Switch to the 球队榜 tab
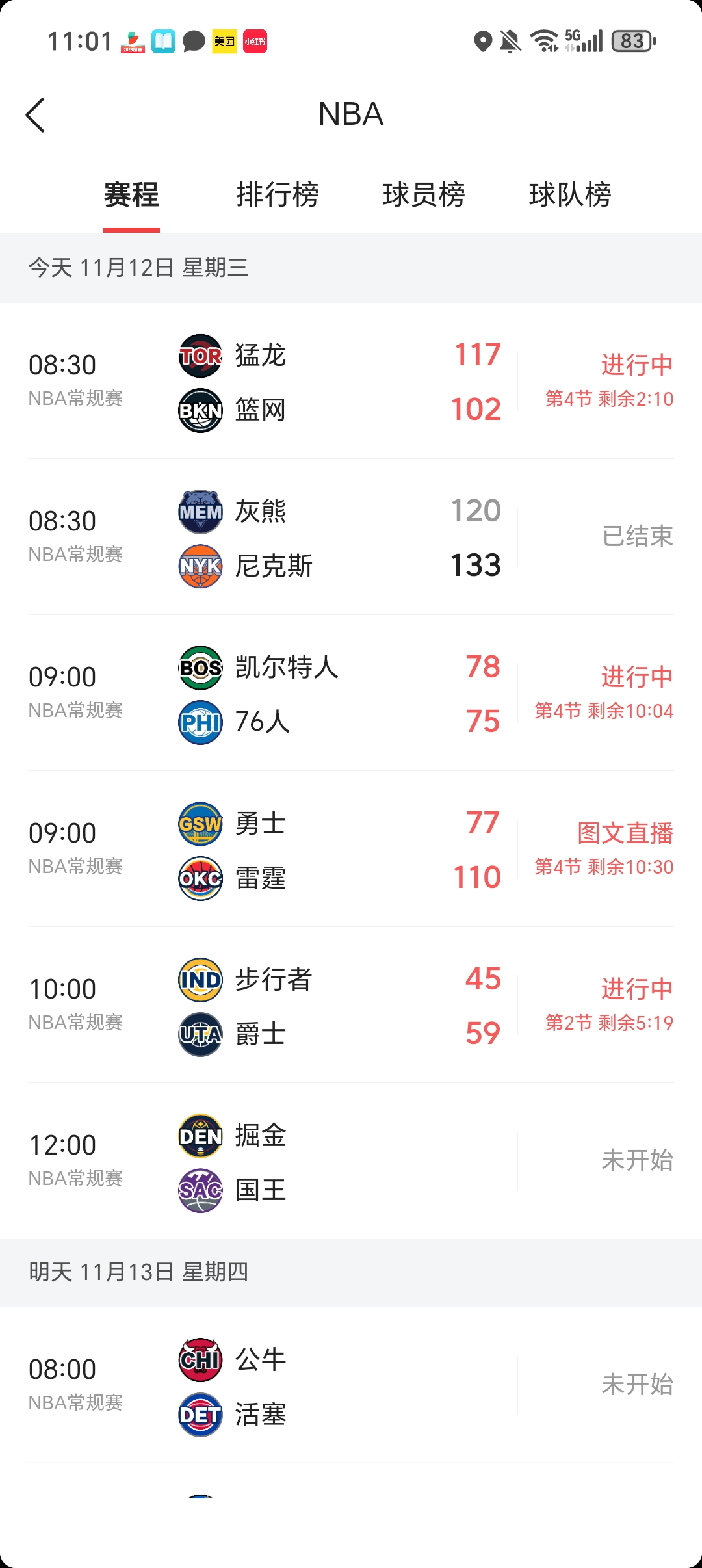The image size is (702, 1568). pos(570,195)
